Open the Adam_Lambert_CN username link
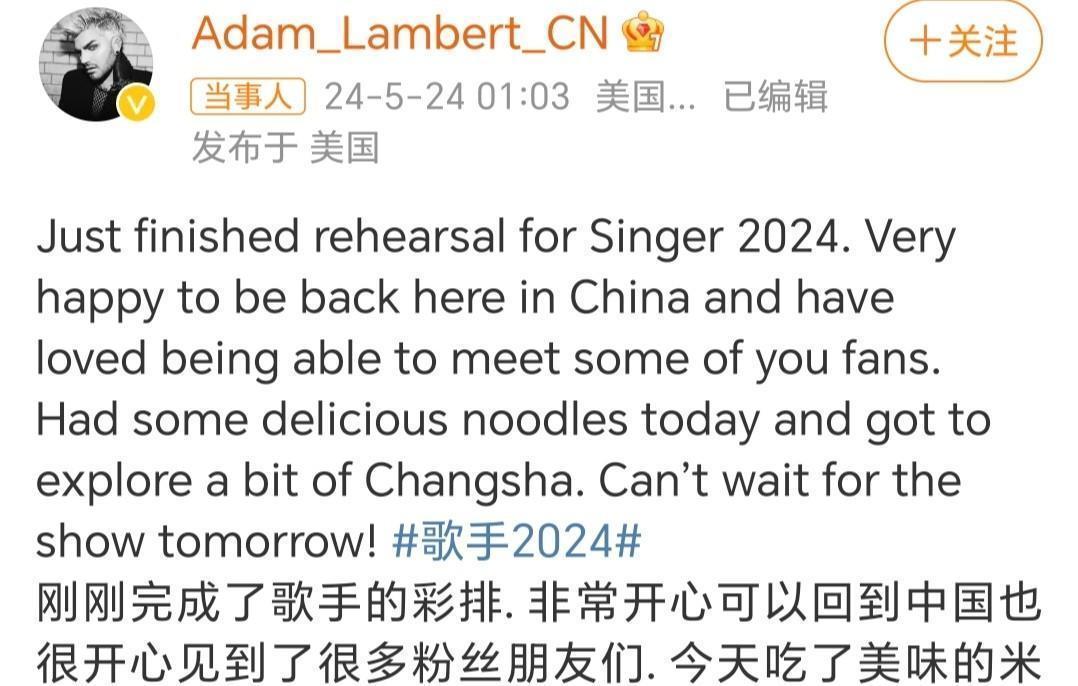The width and height of the screenshot is (1078, 686). tap(400, 36)
